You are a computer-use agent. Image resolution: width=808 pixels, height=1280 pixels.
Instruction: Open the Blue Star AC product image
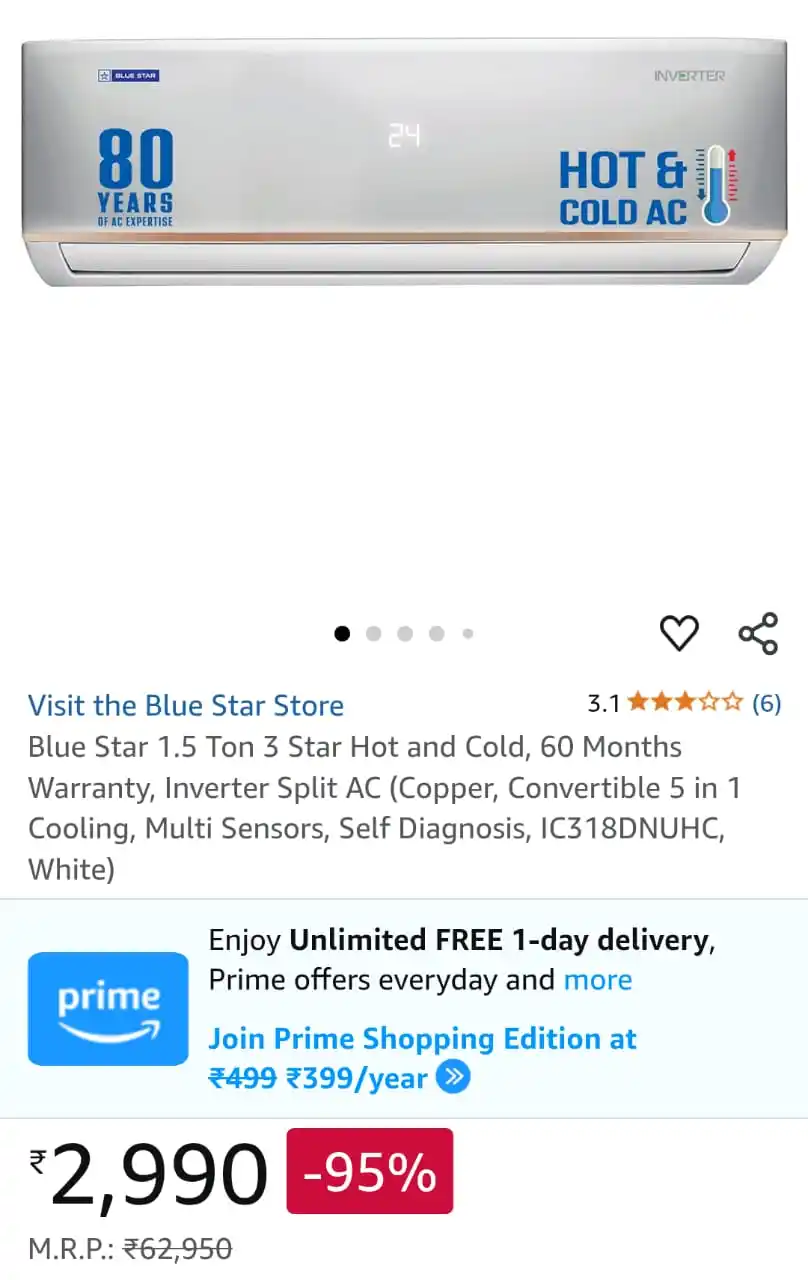[404, 165]
